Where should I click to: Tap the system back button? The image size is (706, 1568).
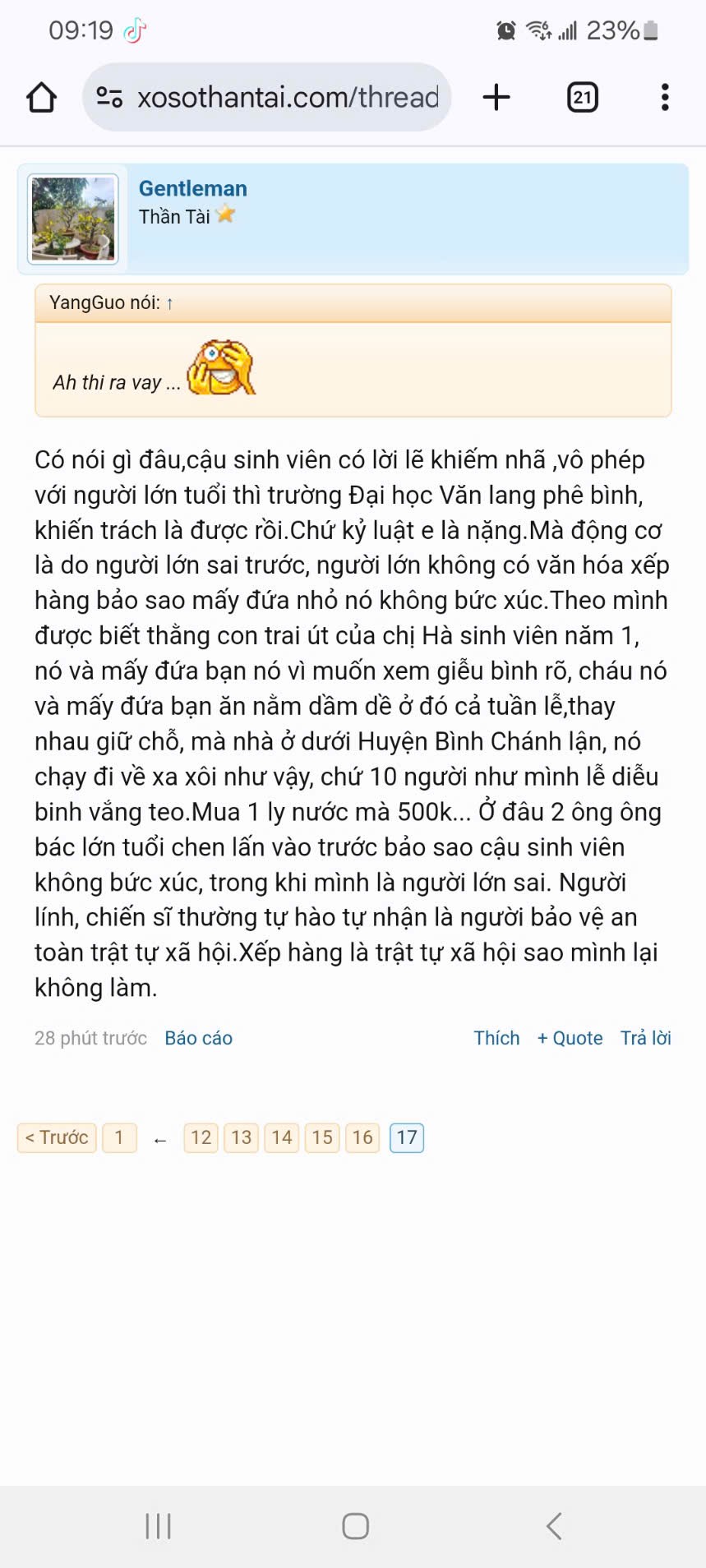coord(554,1526)
